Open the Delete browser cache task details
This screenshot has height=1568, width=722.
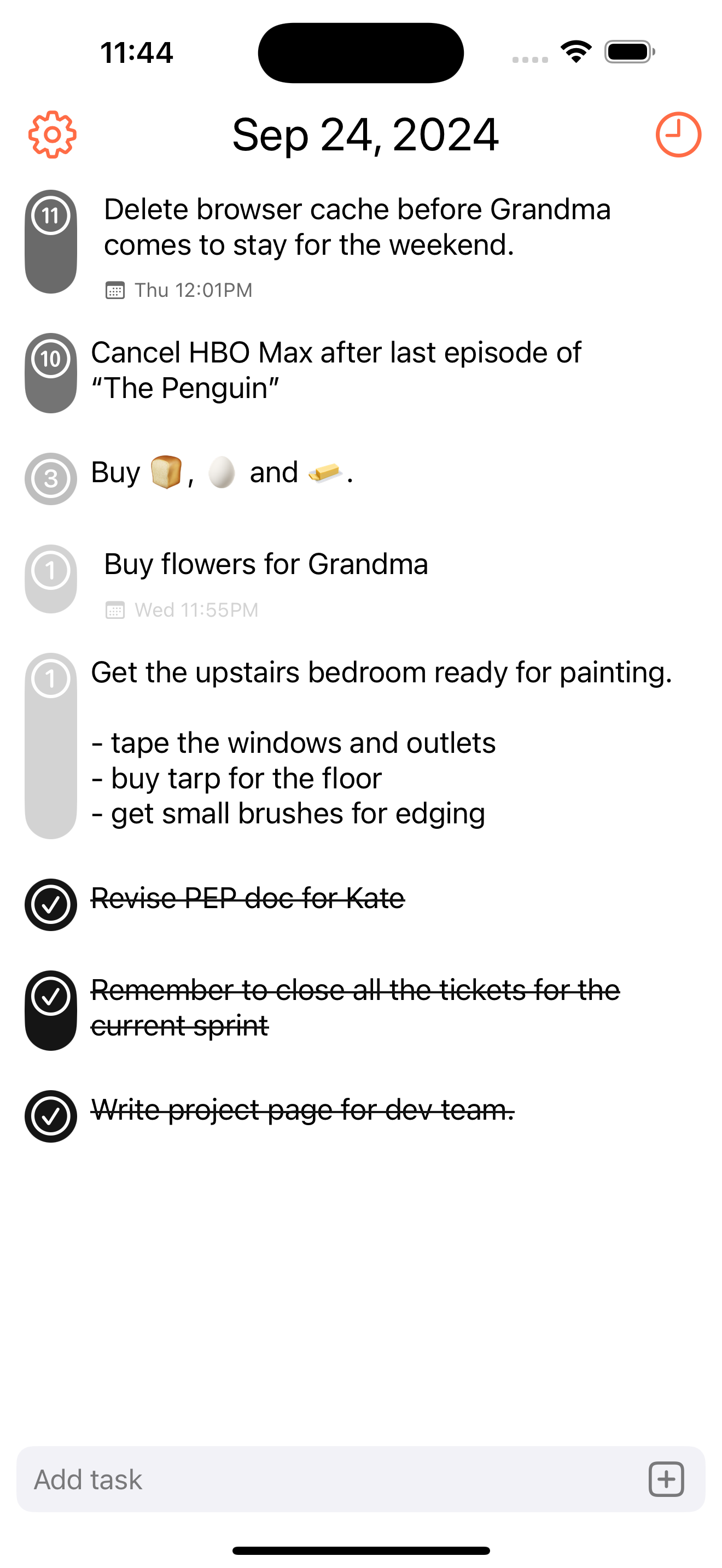[357, 227]
